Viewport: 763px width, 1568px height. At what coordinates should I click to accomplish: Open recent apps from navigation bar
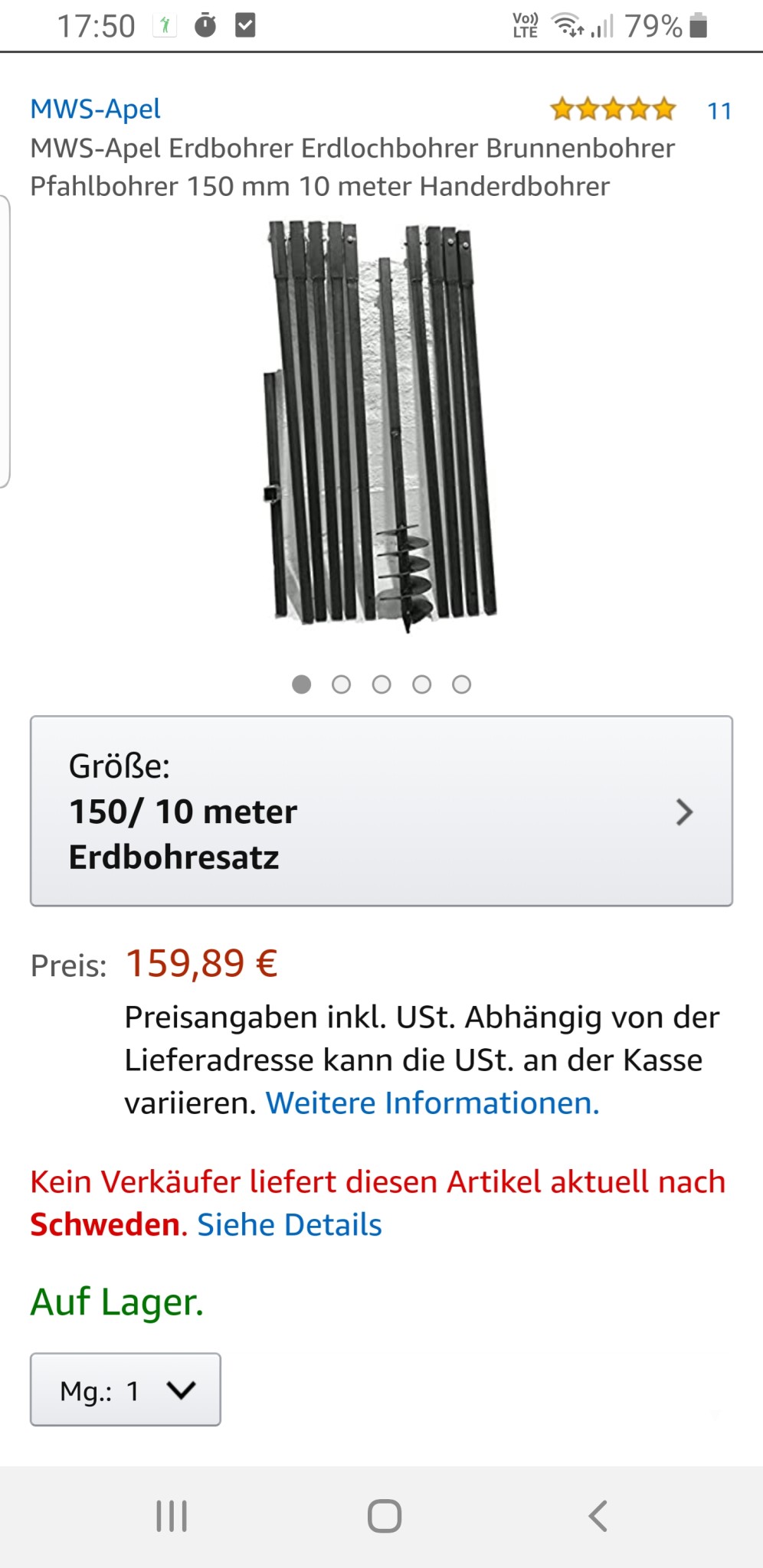click(172, 1516)
